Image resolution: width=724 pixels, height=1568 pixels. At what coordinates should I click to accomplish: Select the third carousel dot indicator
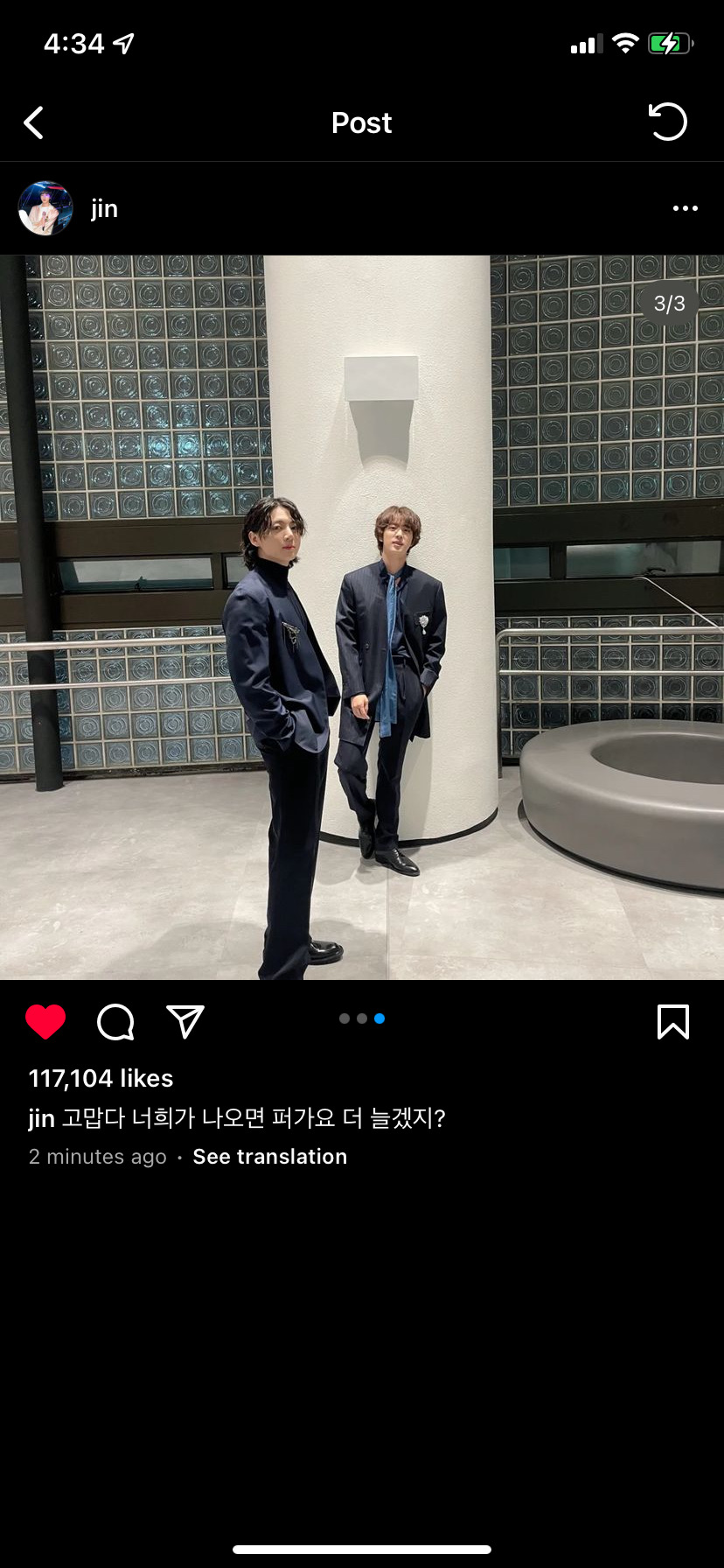[379, 1018]
